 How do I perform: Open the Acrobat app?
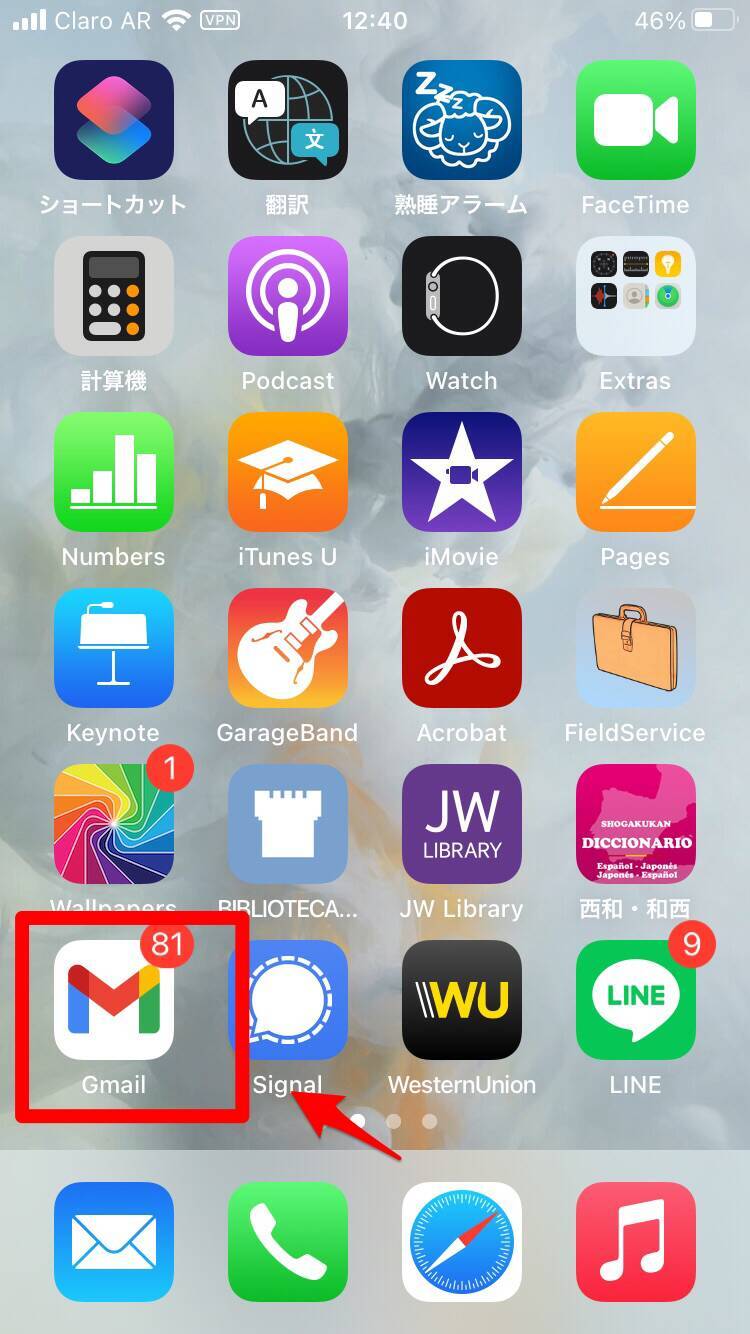462,648
